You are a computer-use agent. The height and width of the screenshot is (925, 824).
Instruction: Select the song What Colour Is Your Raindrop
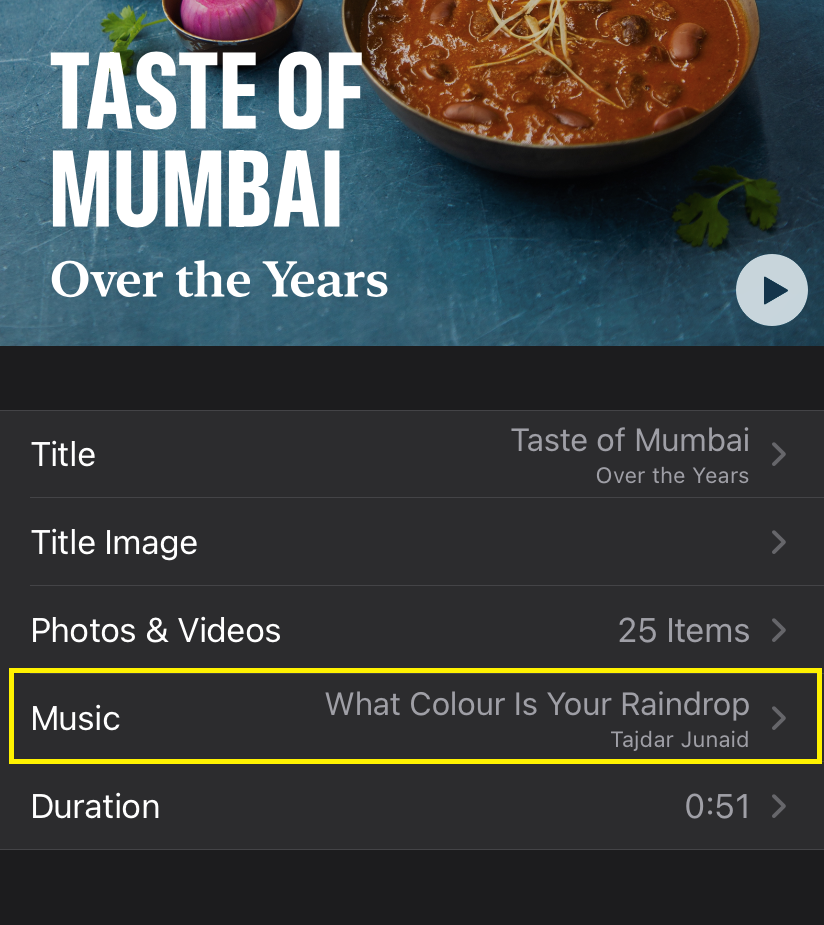(x=537, y=704)
